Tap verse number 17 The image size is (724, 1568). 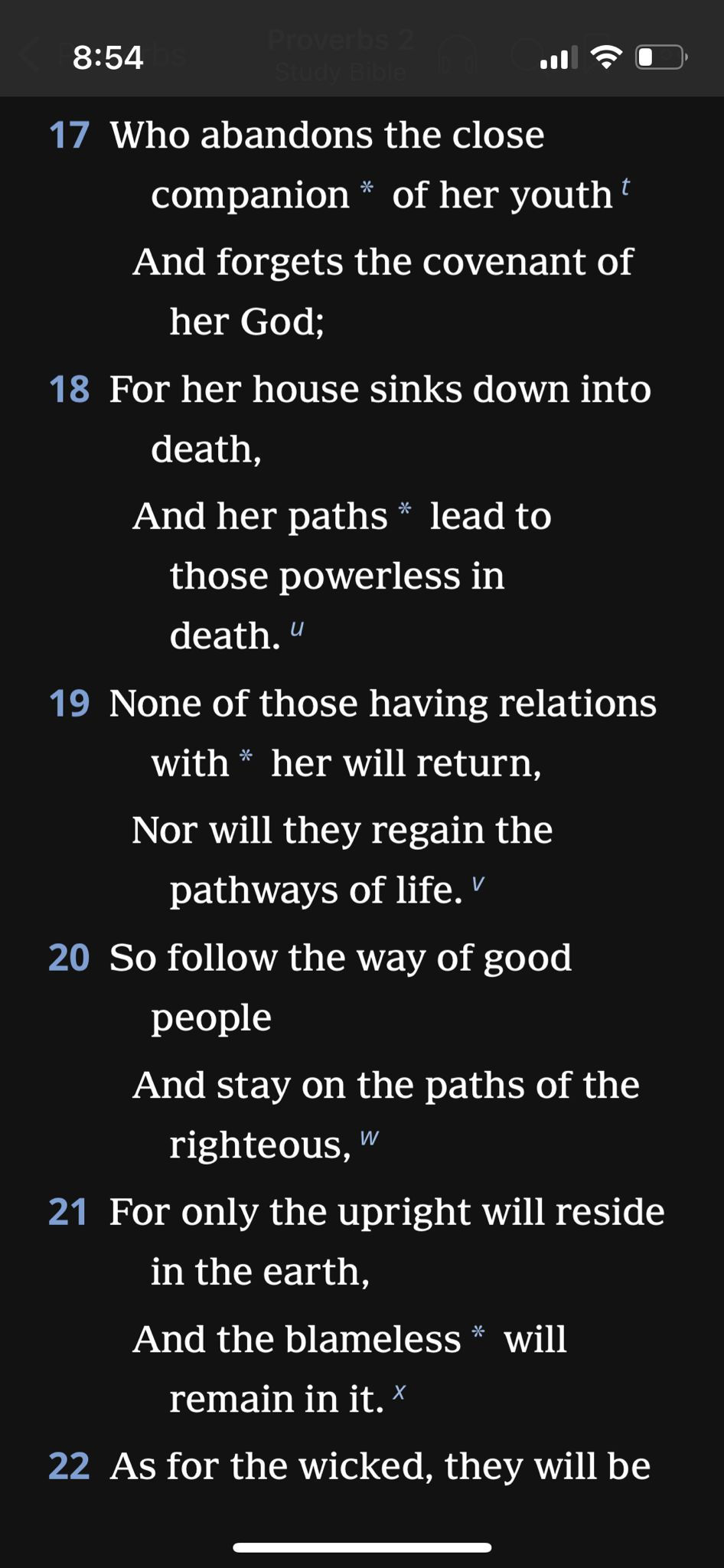69,136
